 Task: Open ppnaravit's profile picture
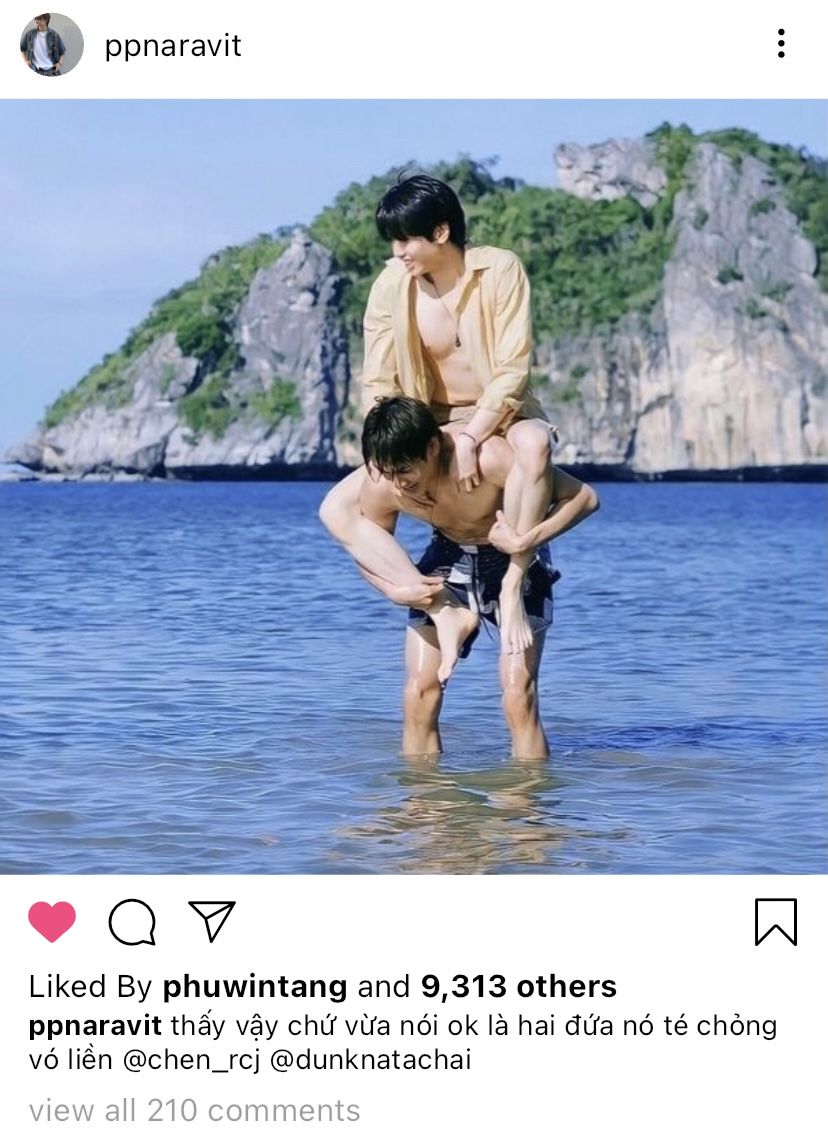pyautogui.click(x=52, y=45)
